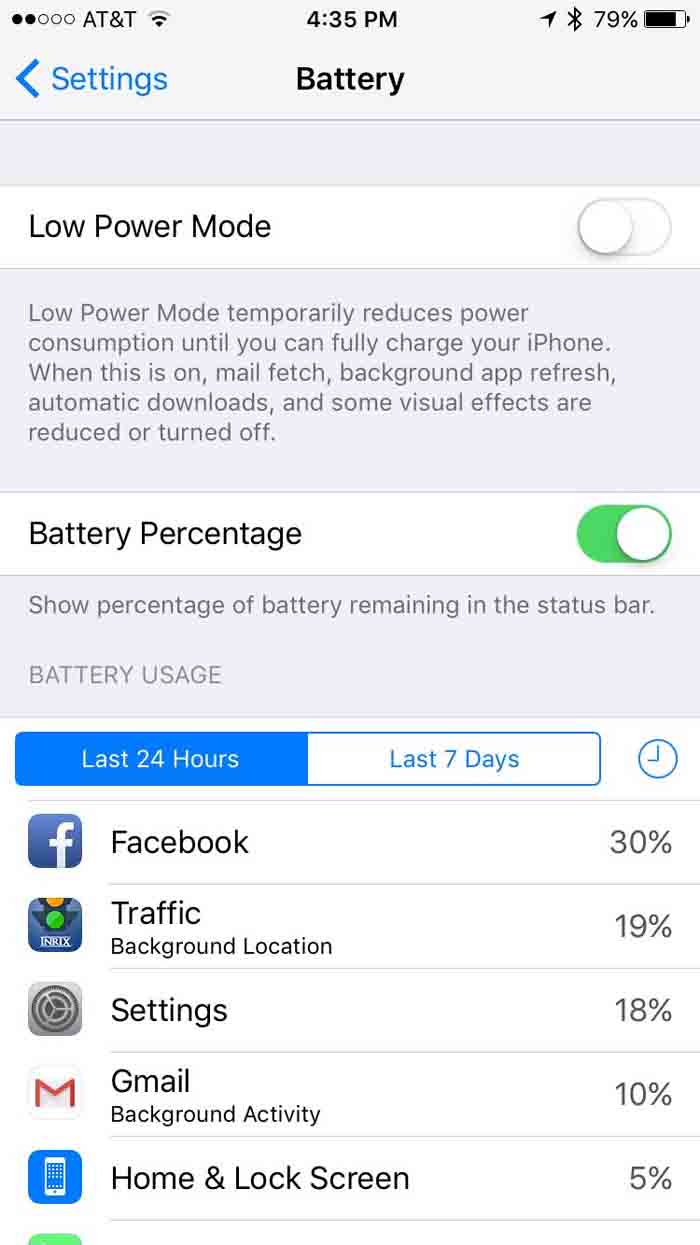Select the Last 24 Hours segment
The width and height of the screenshot is (700, 1245).
pyautogui.click(x=161, y=759)
